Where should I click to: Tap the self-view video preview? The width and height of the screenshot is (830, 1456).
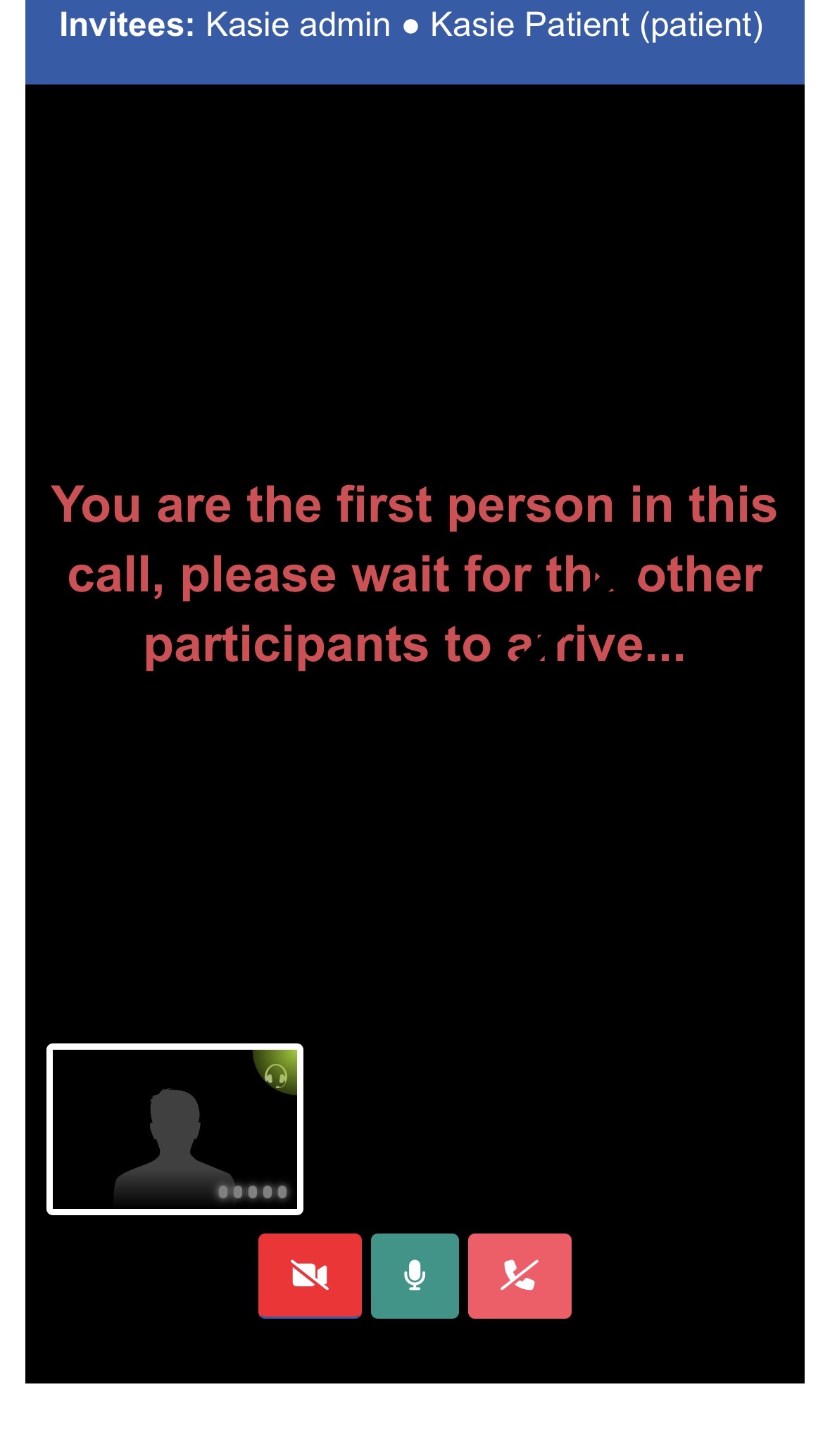[x=175, y=1129]
